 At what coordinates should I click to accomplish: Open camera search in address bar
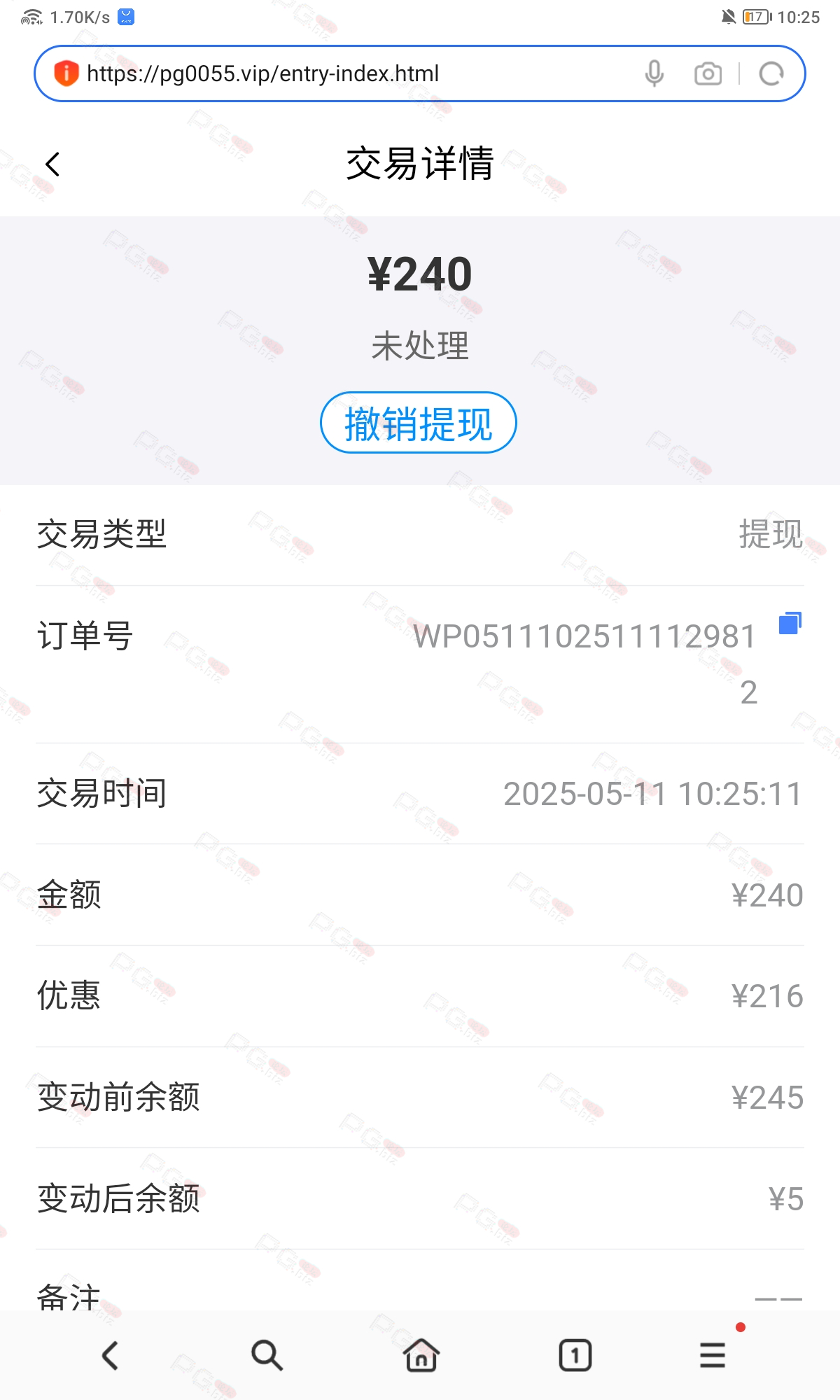(x=708, y=73)
